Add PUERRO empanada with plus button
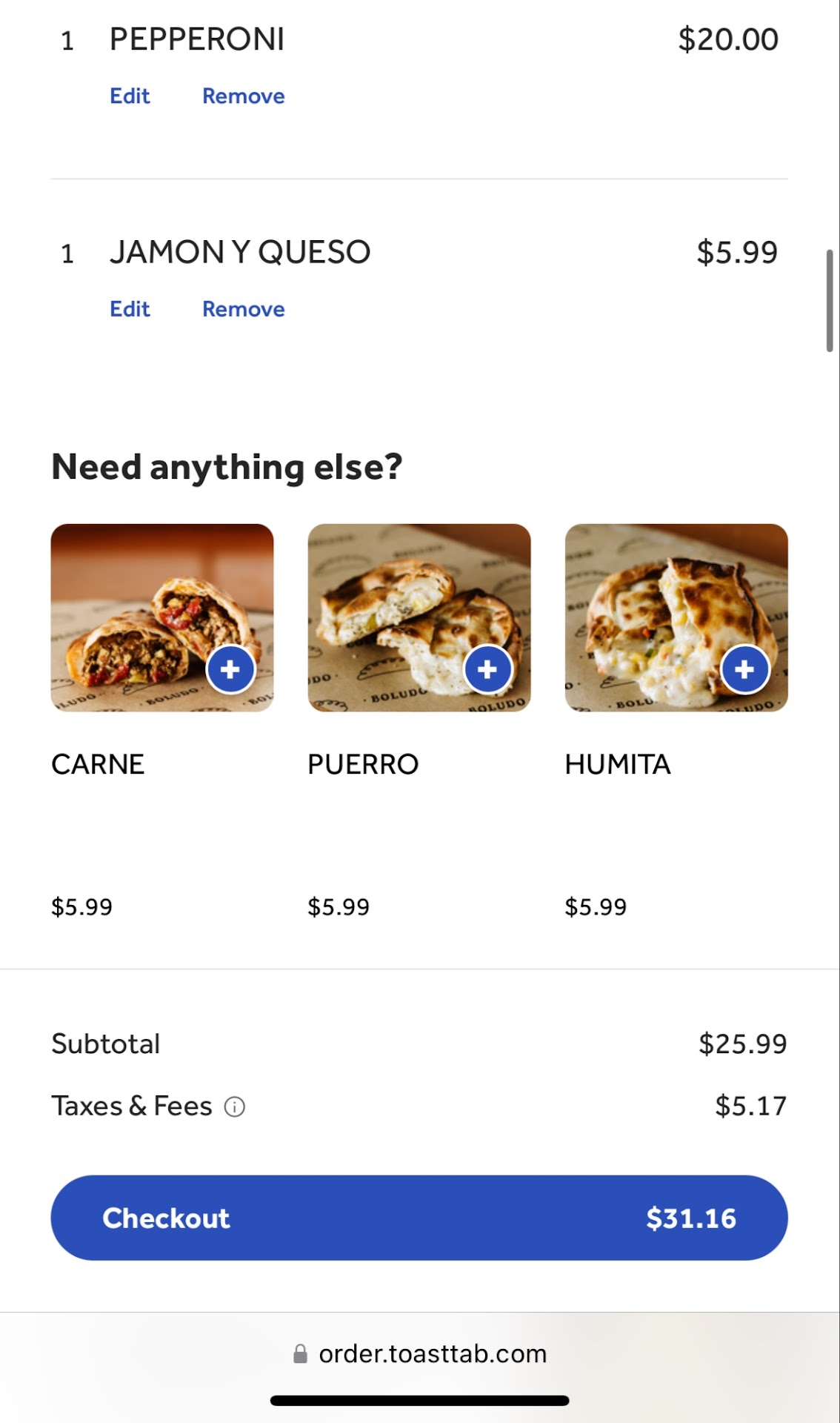The width and height of the screenshot is (840, 1423). 487,669
